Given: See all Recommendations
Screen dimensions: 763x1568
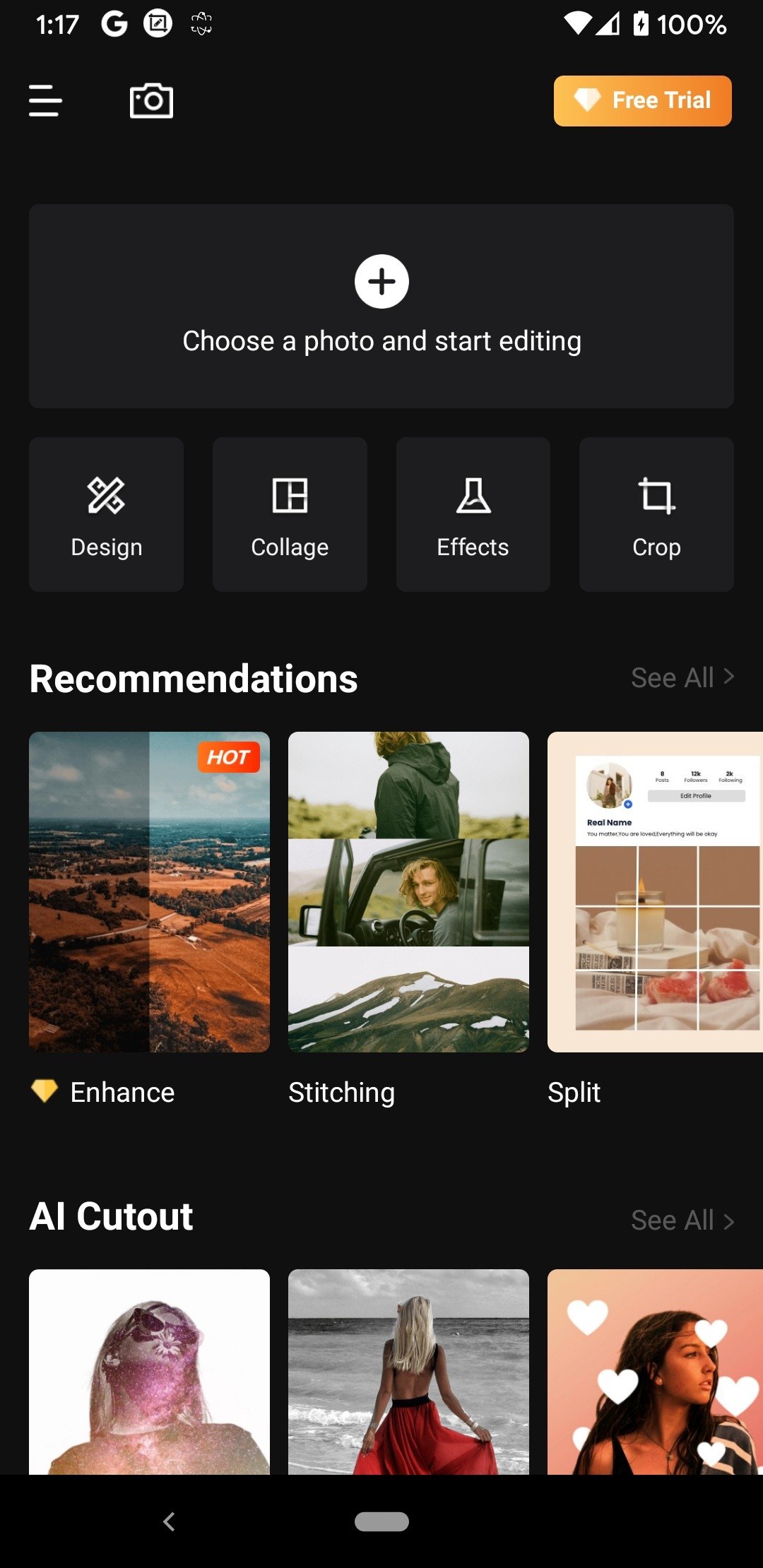Looking at the screenshot, I should [x=682, y=677].
